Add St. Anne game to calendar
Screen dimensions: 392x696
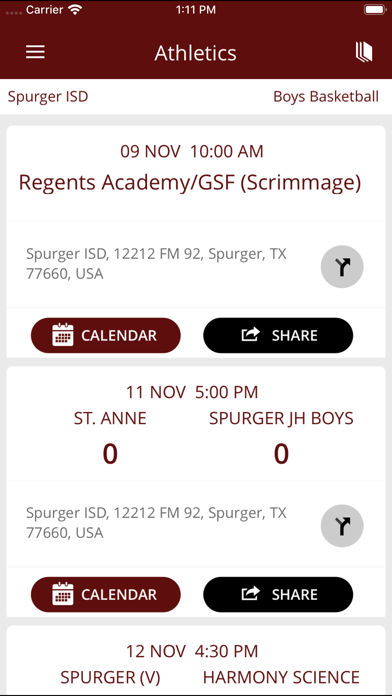pyautogui.click(x=106, y=594)
